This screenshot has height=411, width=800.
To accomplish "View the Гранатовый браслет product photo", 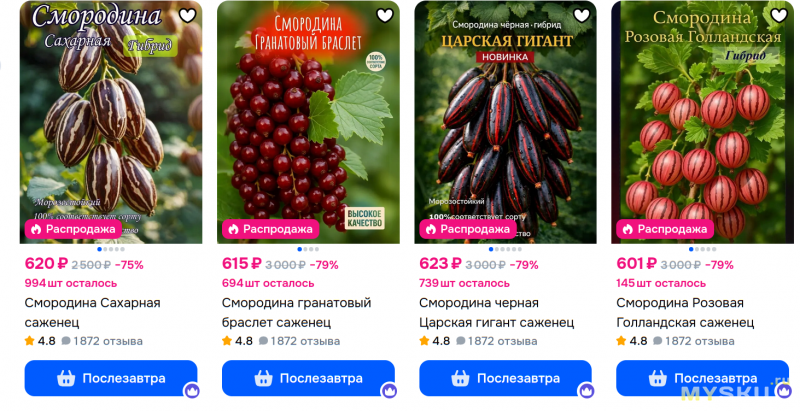I will pyautogui.click(x=308, y=120).
